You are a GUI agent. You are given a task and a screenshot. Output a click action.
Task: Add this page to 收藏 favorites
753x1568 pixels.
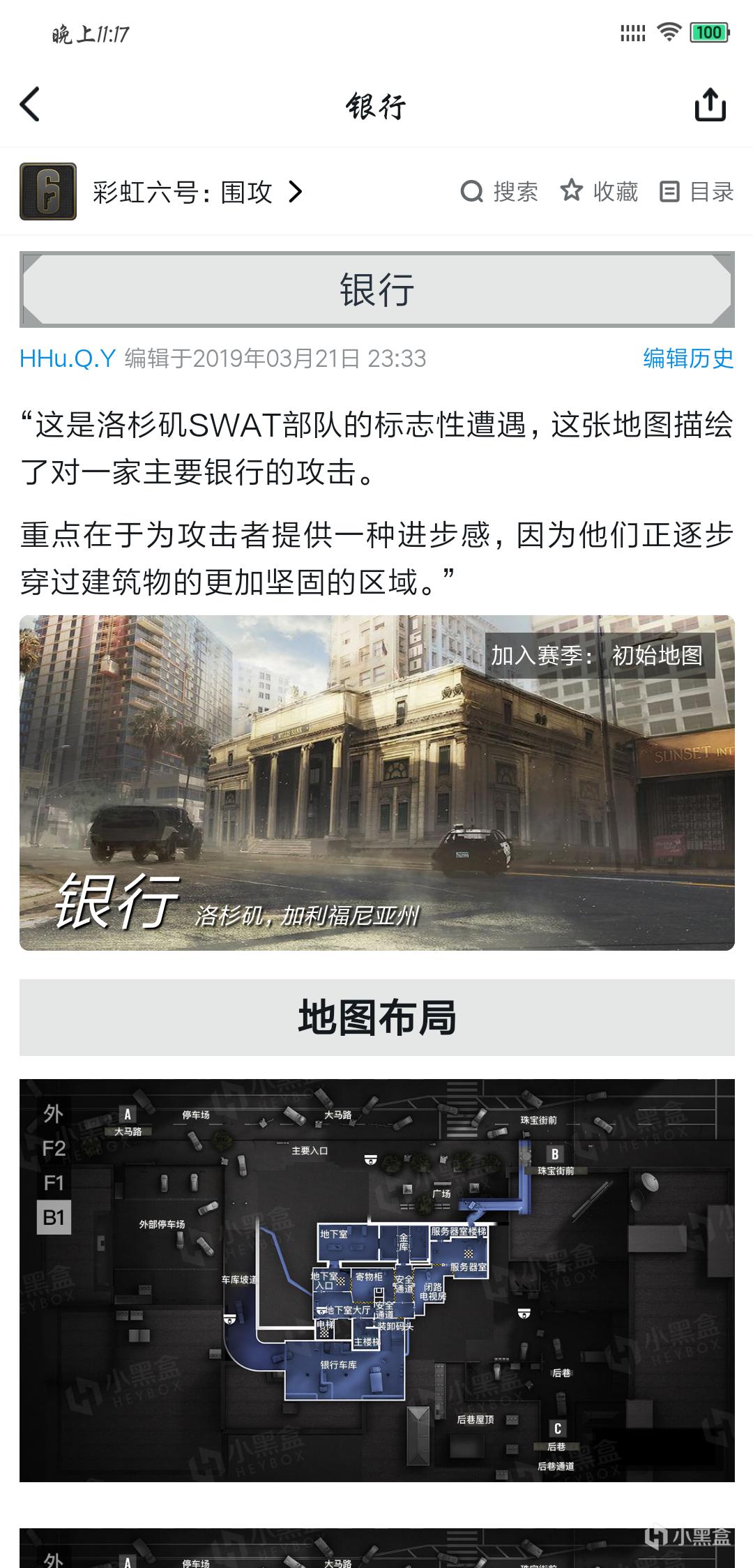point(600,192)
